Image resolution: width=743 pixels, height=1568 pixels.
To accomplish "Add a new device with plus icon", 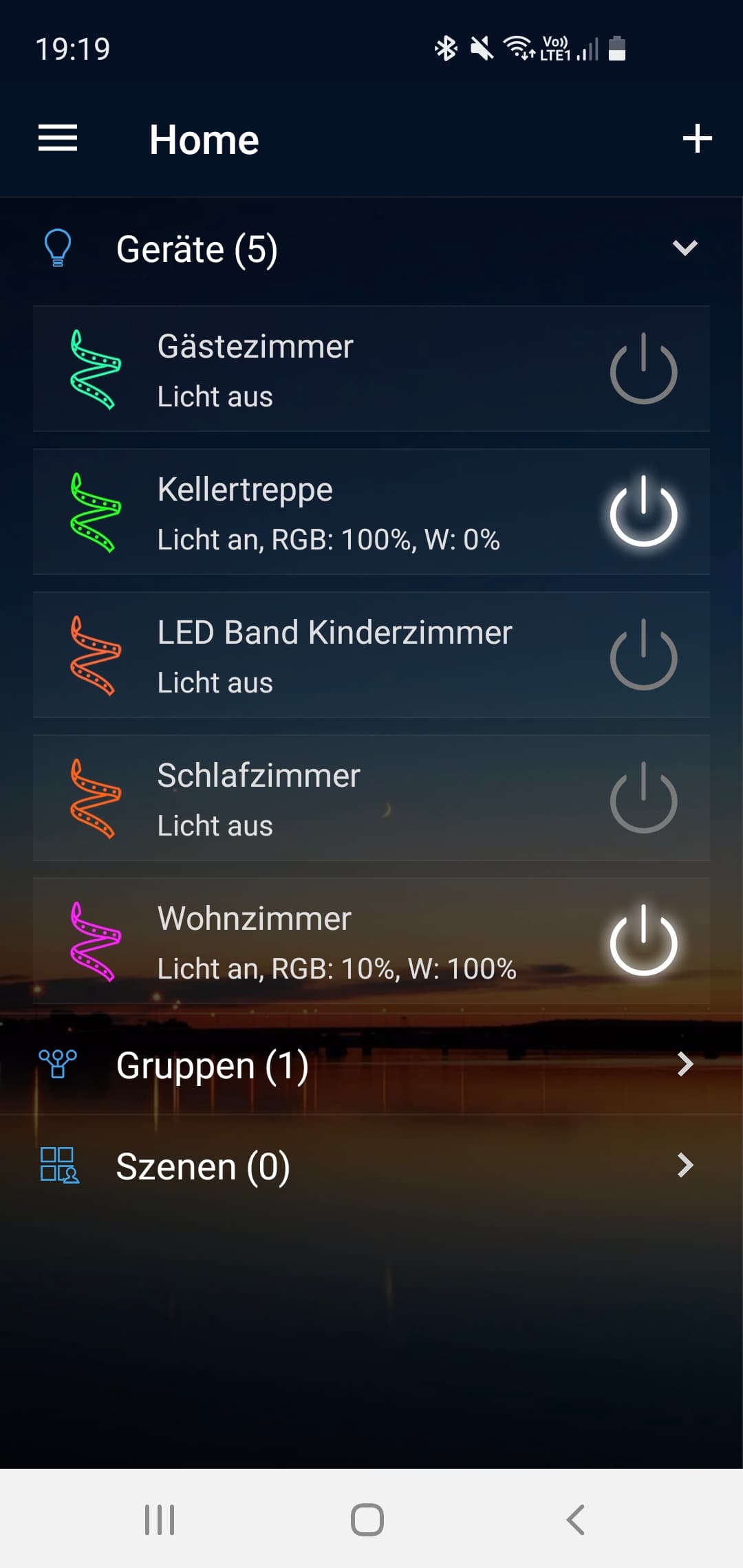I will click(x=697, y=138).
